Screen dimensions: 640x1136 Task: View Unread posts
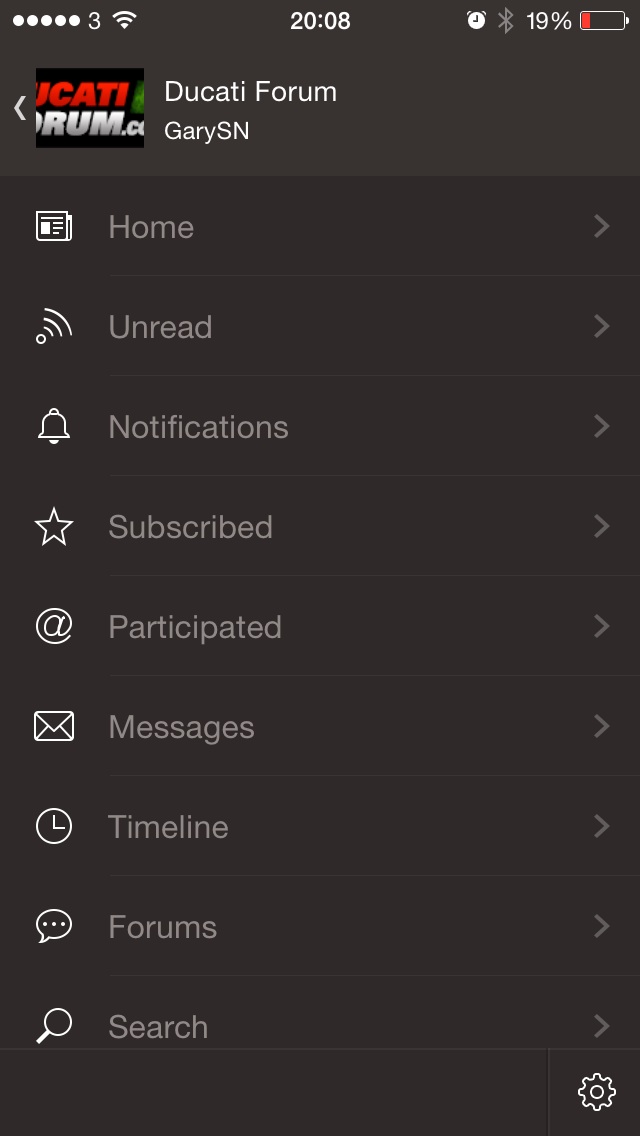[320, 327]
